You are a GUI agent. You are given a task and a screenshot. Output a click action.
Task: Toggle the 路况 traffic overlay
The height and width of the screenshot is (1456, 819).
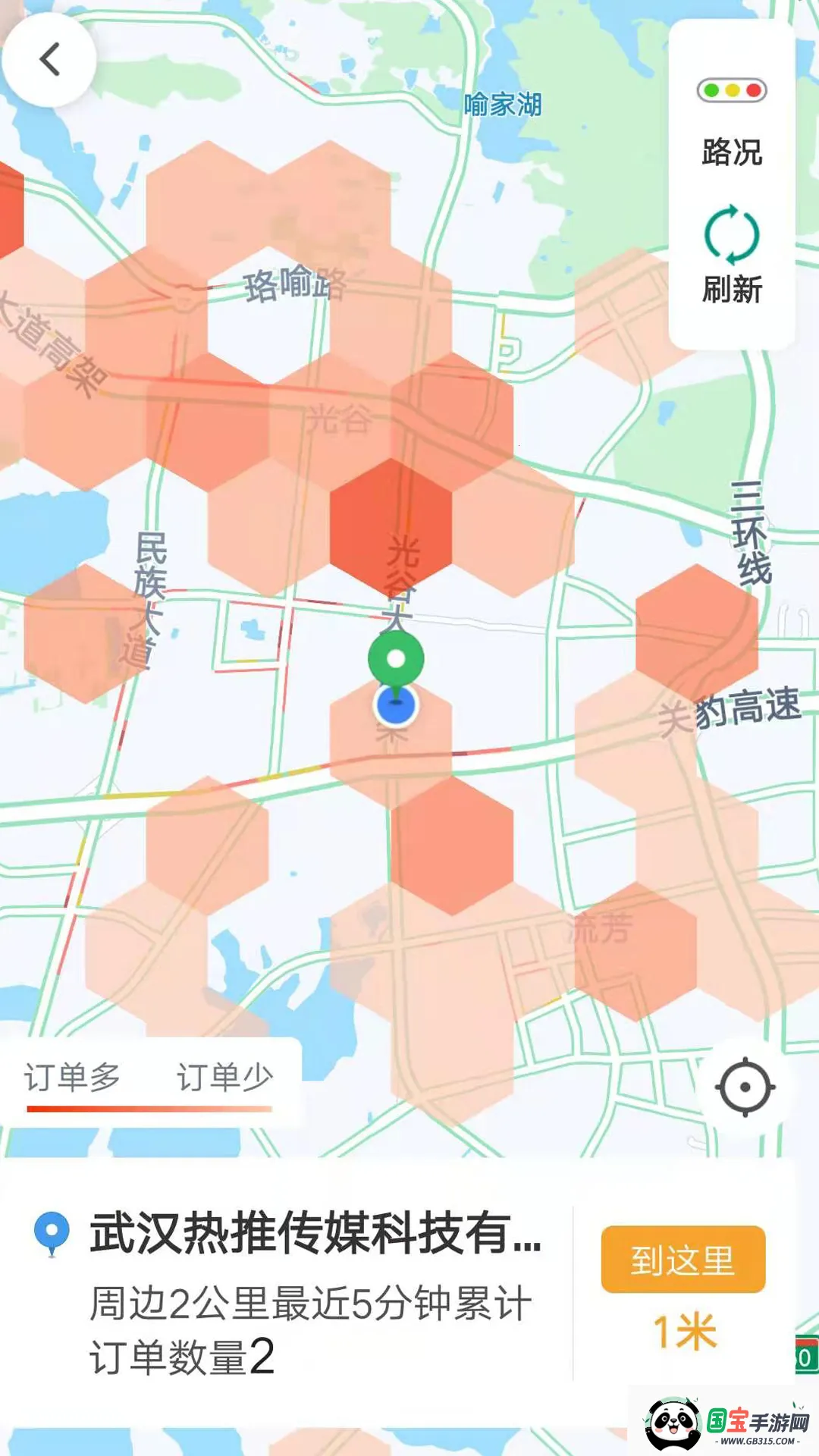(x=733, y=152)
